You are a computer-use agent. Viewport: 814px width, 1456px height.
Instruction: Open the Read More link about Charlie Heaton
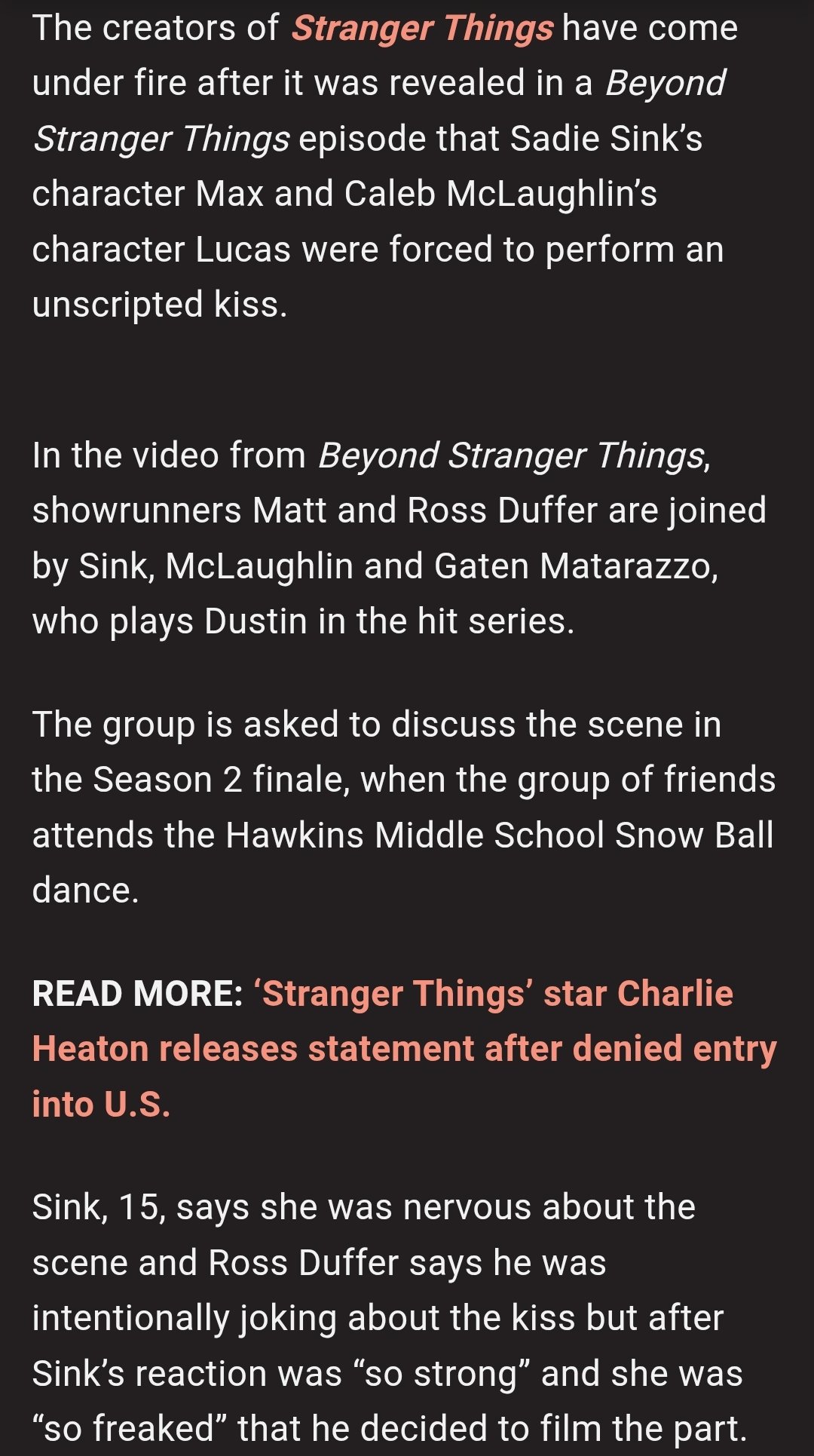click(404, 1049)
